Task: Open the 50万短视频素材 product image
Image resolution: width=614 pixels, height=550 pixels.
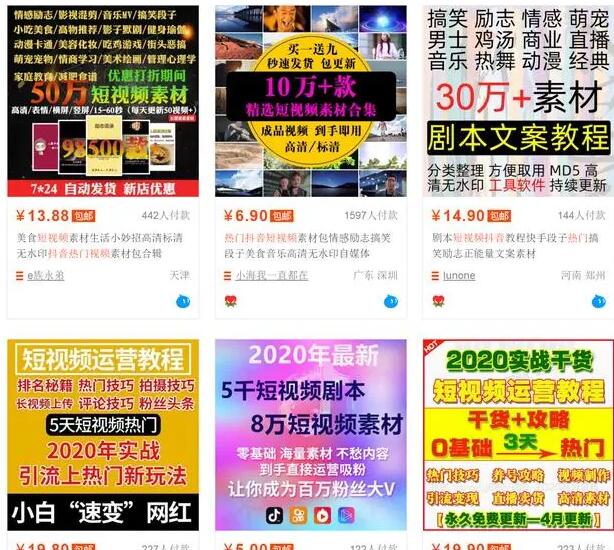Action: point(103,101)
